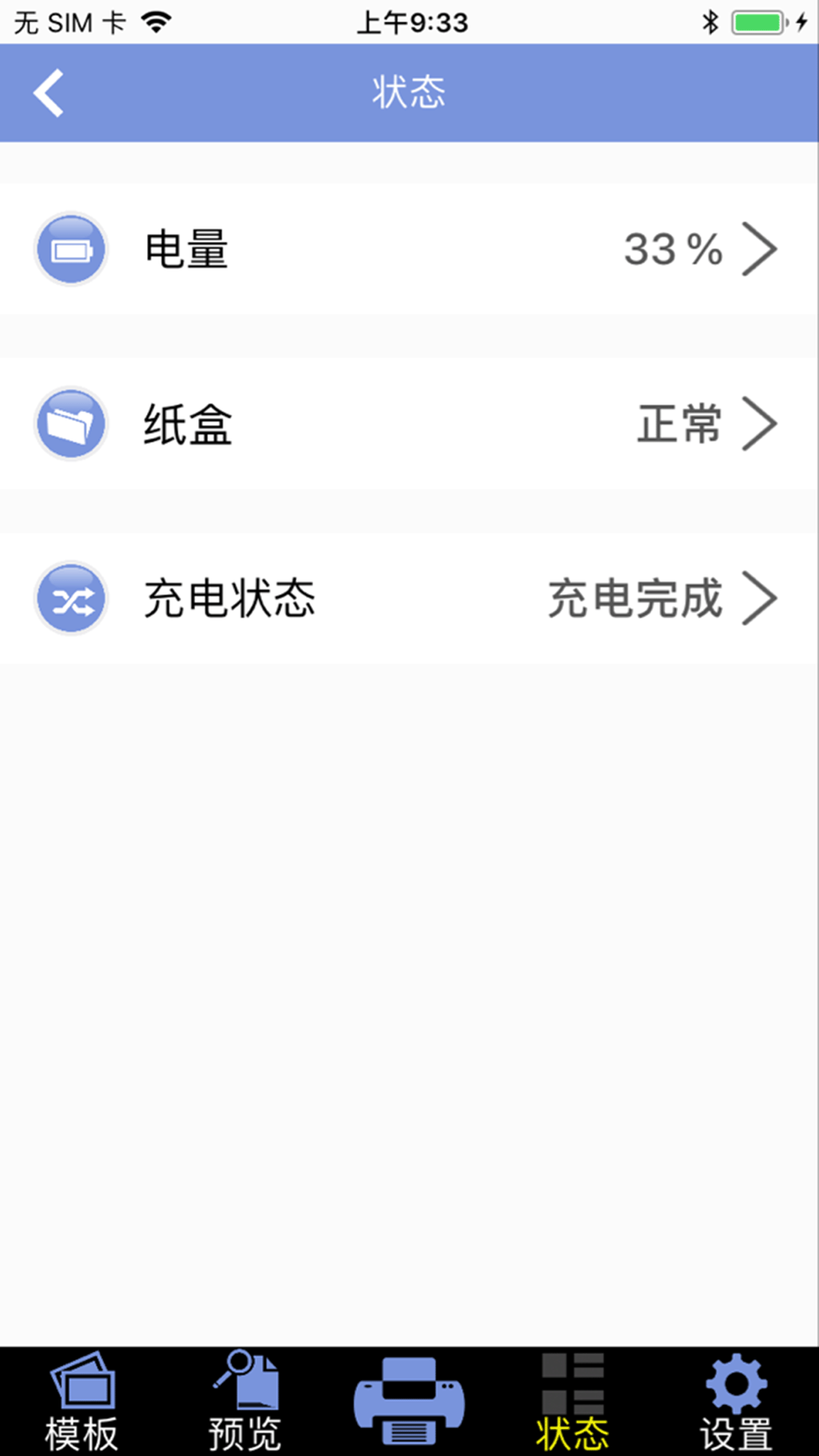Select the 状态 status tab
Viewport: 819px width, 1456px height.
(x=572, y=1401)
